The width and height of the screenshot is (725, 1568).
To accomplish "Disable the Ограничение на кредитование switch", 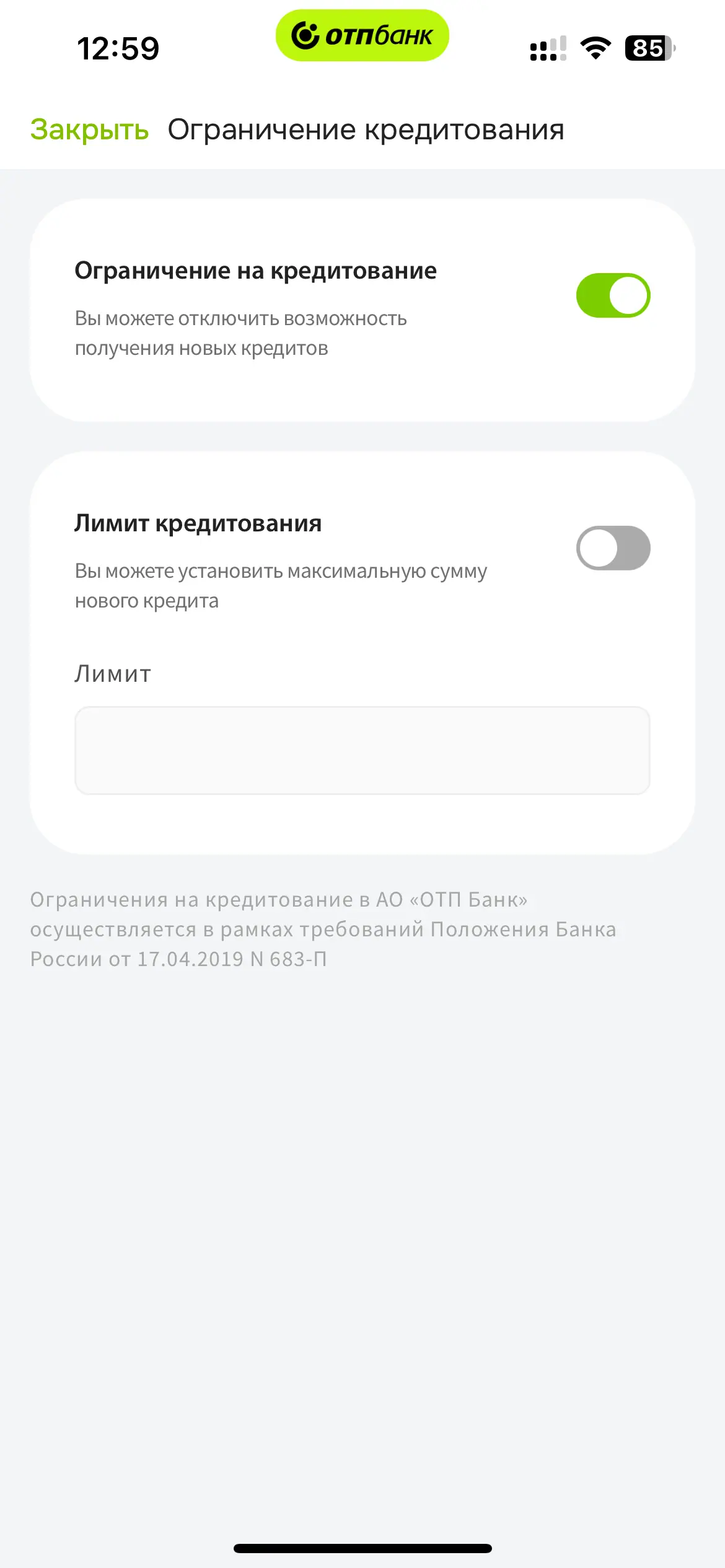I will (612, 295).
